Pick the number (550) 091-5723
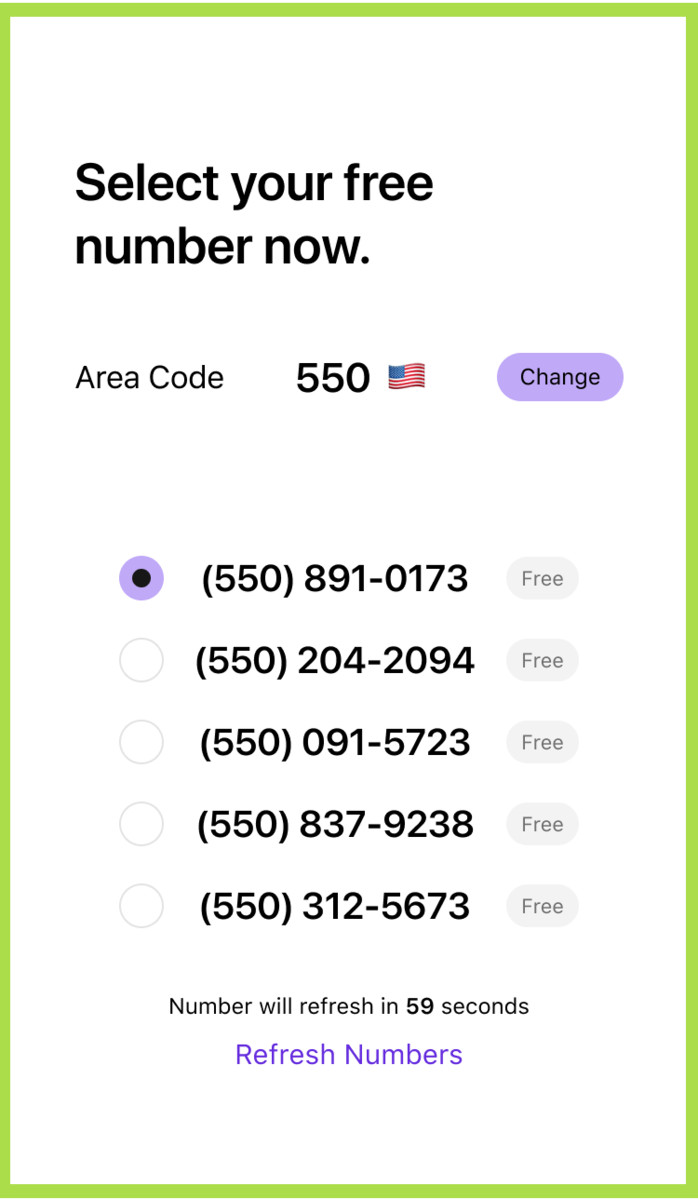This screenshot has height=1200, width=698. (x=141, y=742)
